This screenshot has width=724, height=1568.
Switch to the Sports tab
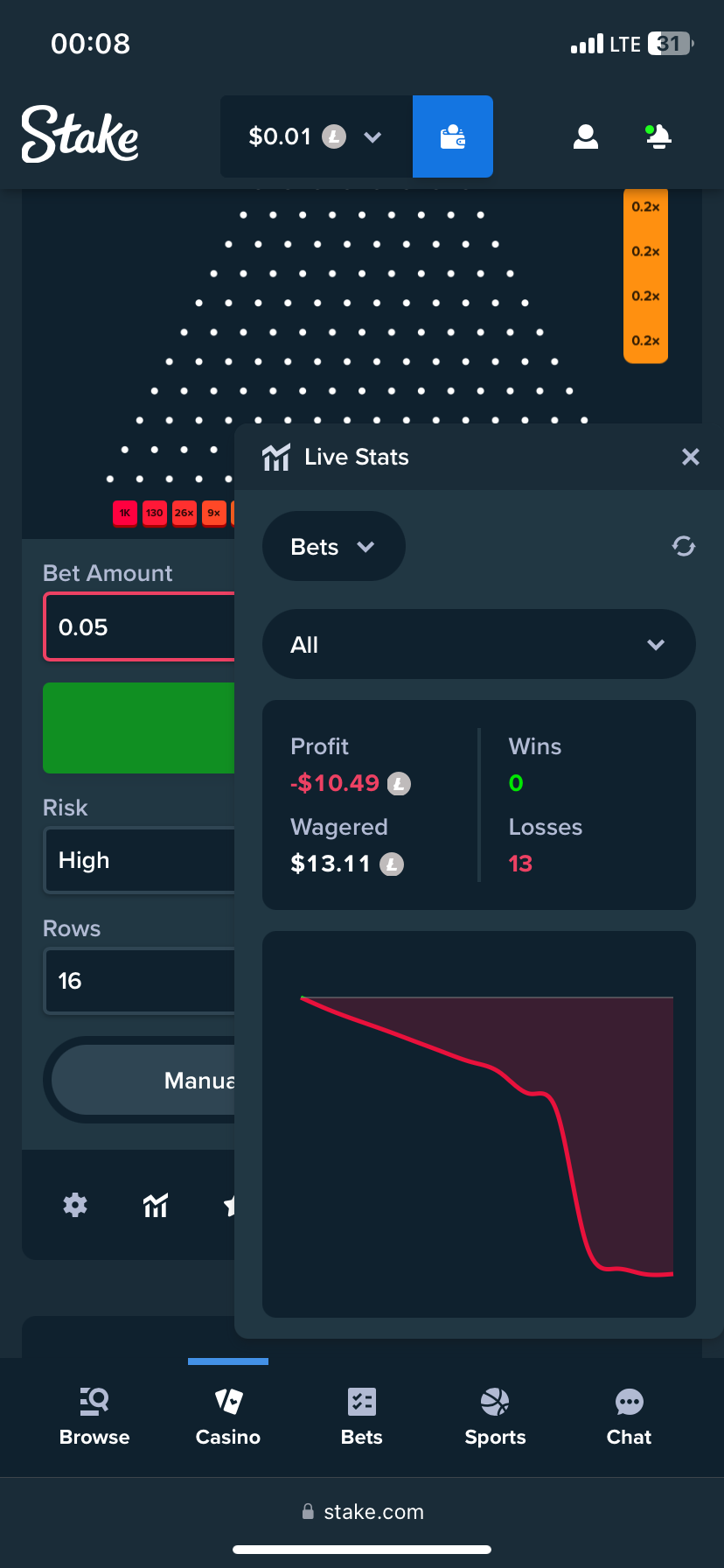click(x=495, y=1416)
